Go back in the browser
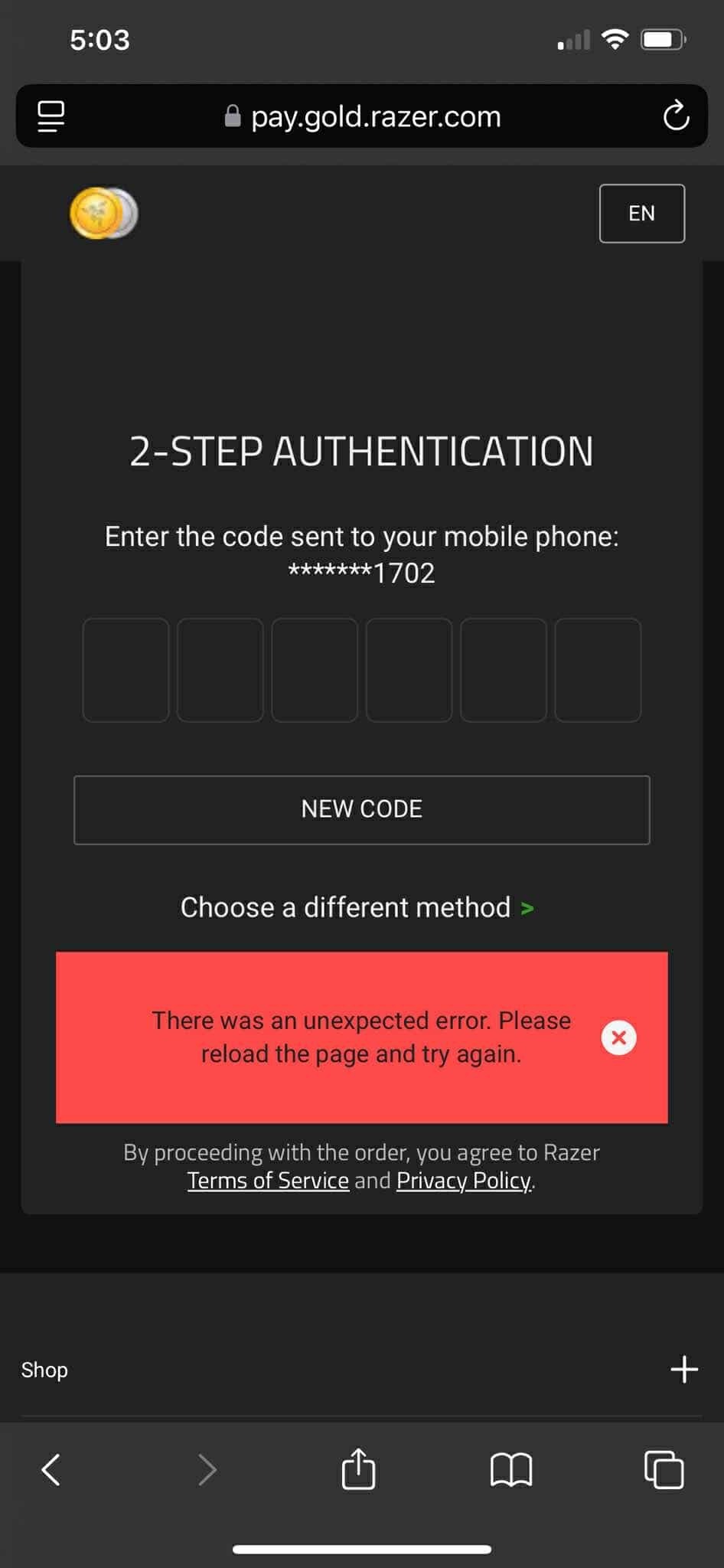724x1568 pixels. coord(51,1469)
